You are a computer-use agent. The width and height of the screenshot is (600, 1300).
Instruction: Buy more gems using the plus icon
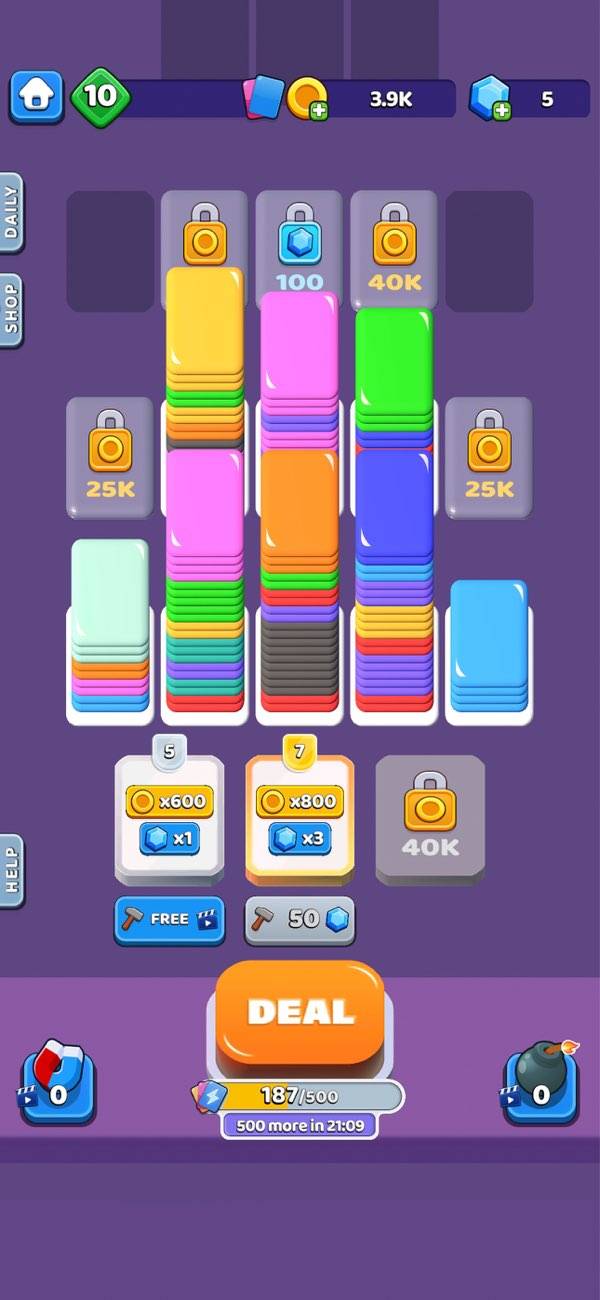(501, 110)
